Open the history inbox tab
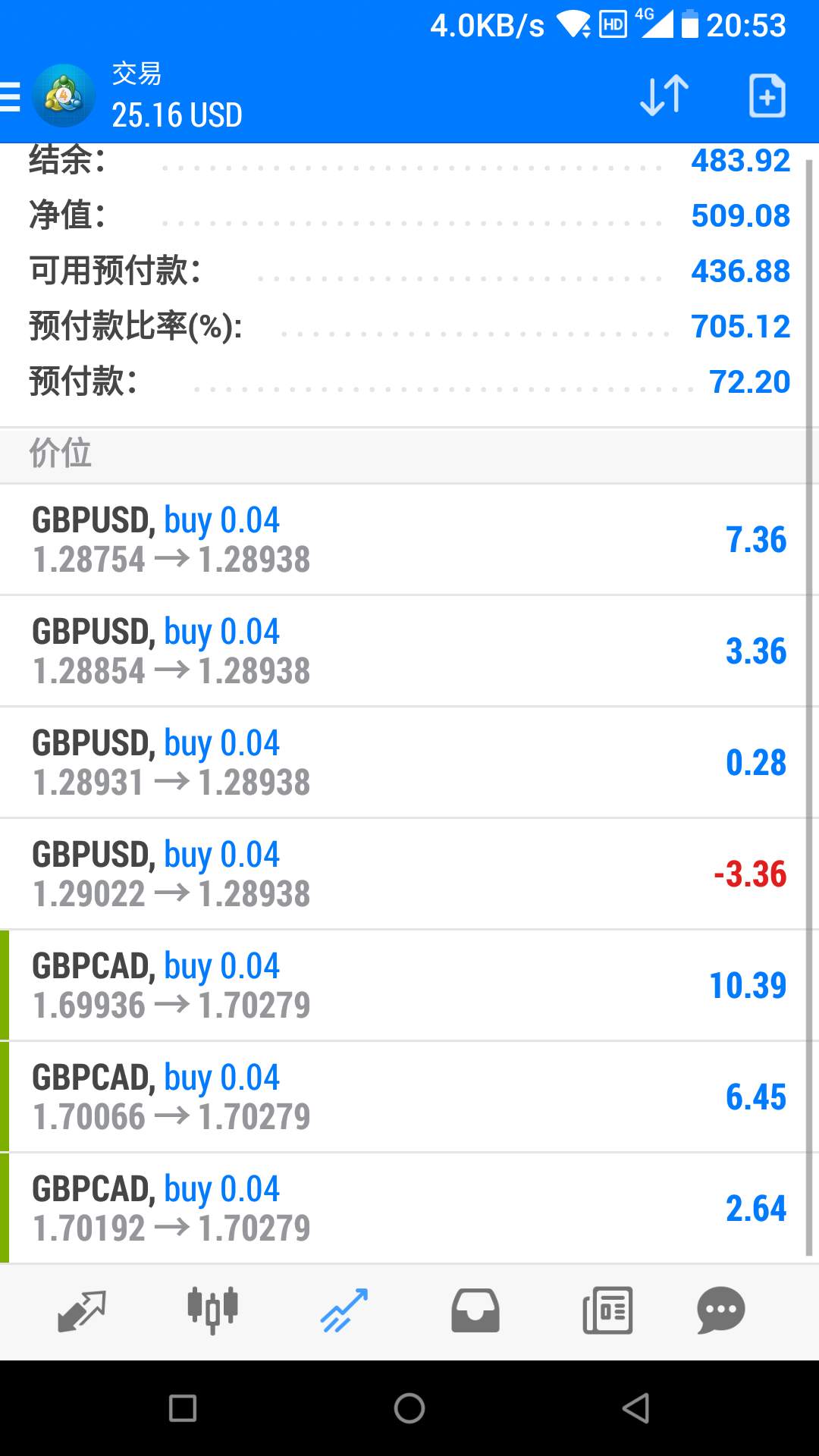Viewport: 819px width, 1456px height. point(475,1310)
